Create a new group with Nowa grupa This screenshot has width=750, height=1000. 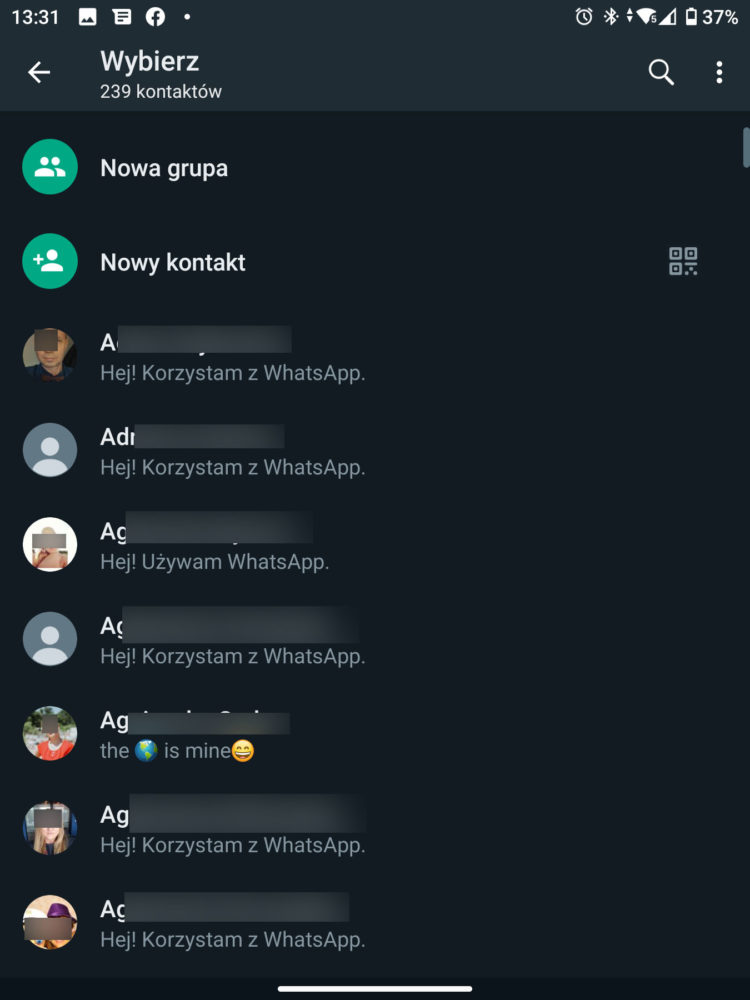164,168
